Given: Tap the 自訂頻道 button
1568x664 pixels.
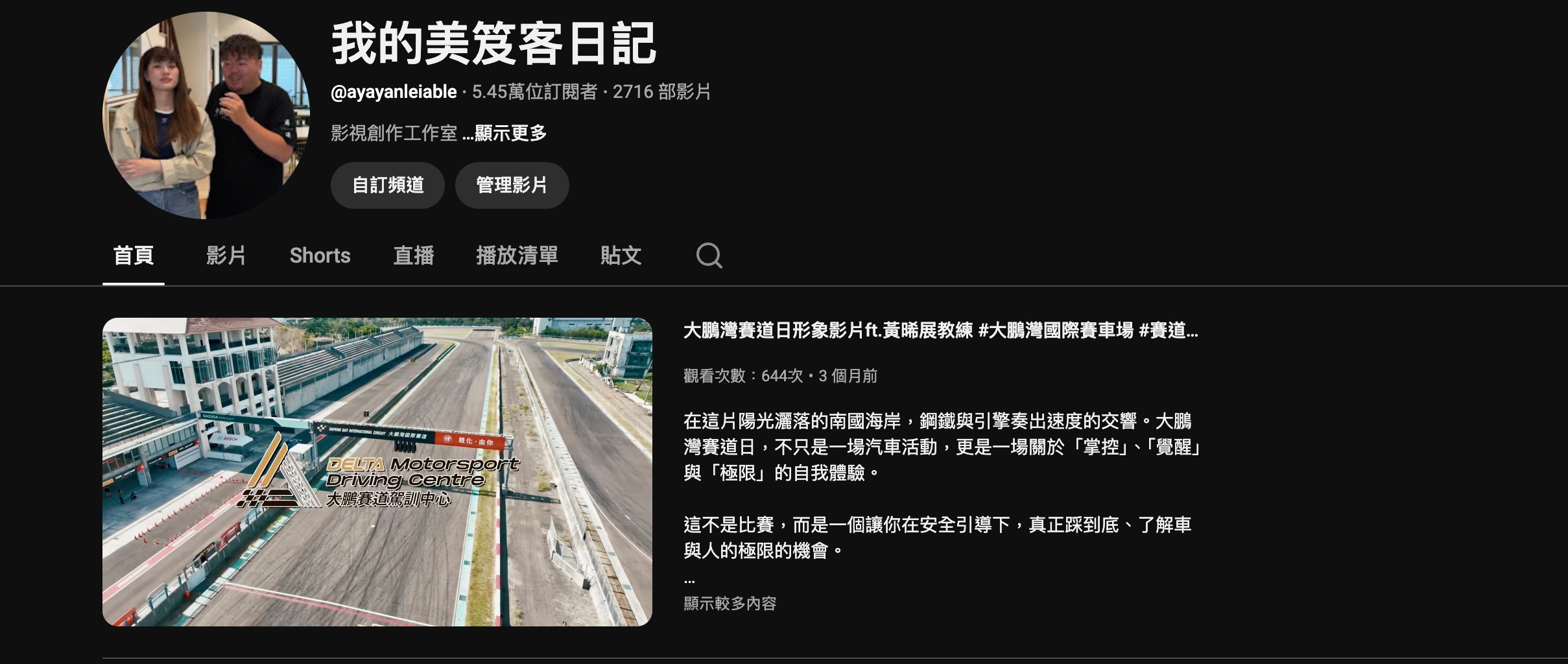Looking at the screenshot, I should click(388, 185).
